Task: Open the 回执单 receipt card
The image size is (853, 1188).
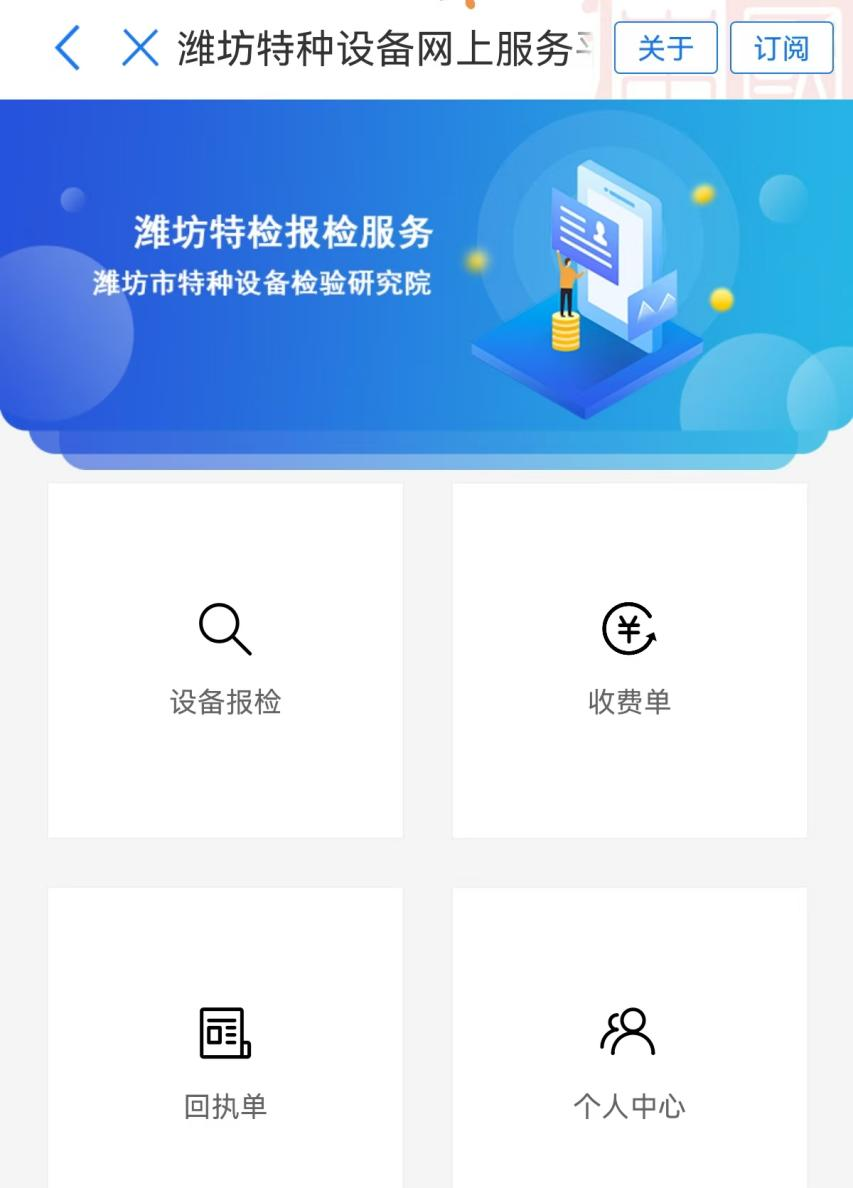Action: (x=225, y=1060)
